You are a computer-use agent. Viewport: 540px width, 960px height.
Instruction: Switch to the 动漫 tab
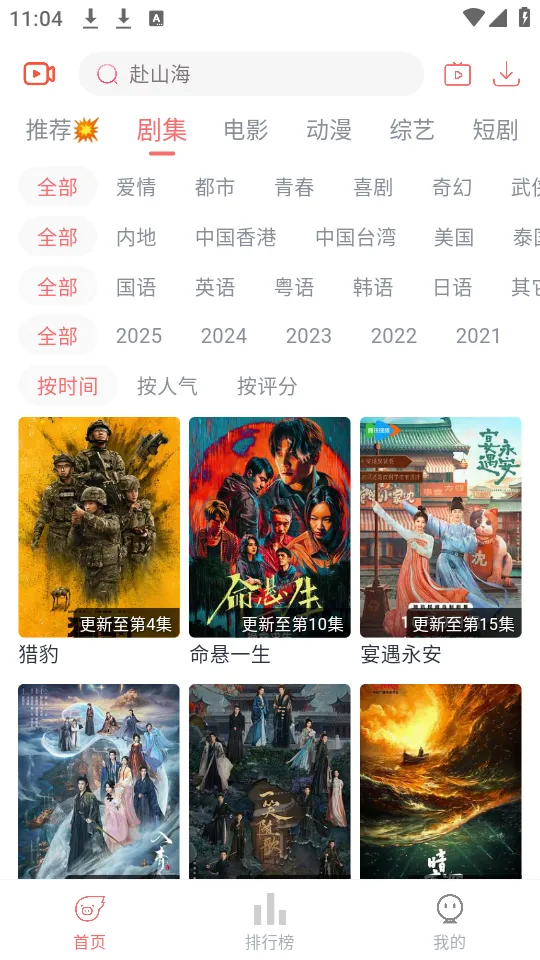click(x=329, y=130)
